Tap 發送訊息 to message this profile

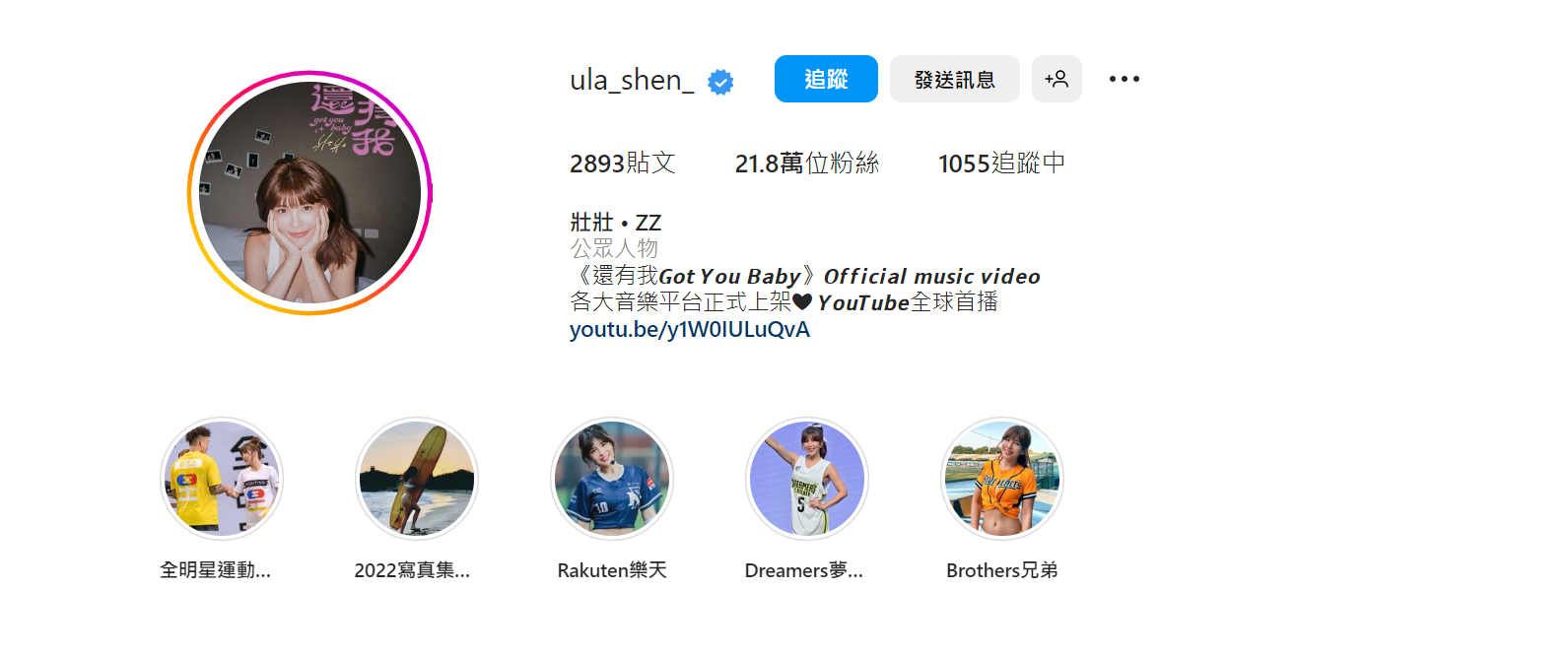point(954,79)
